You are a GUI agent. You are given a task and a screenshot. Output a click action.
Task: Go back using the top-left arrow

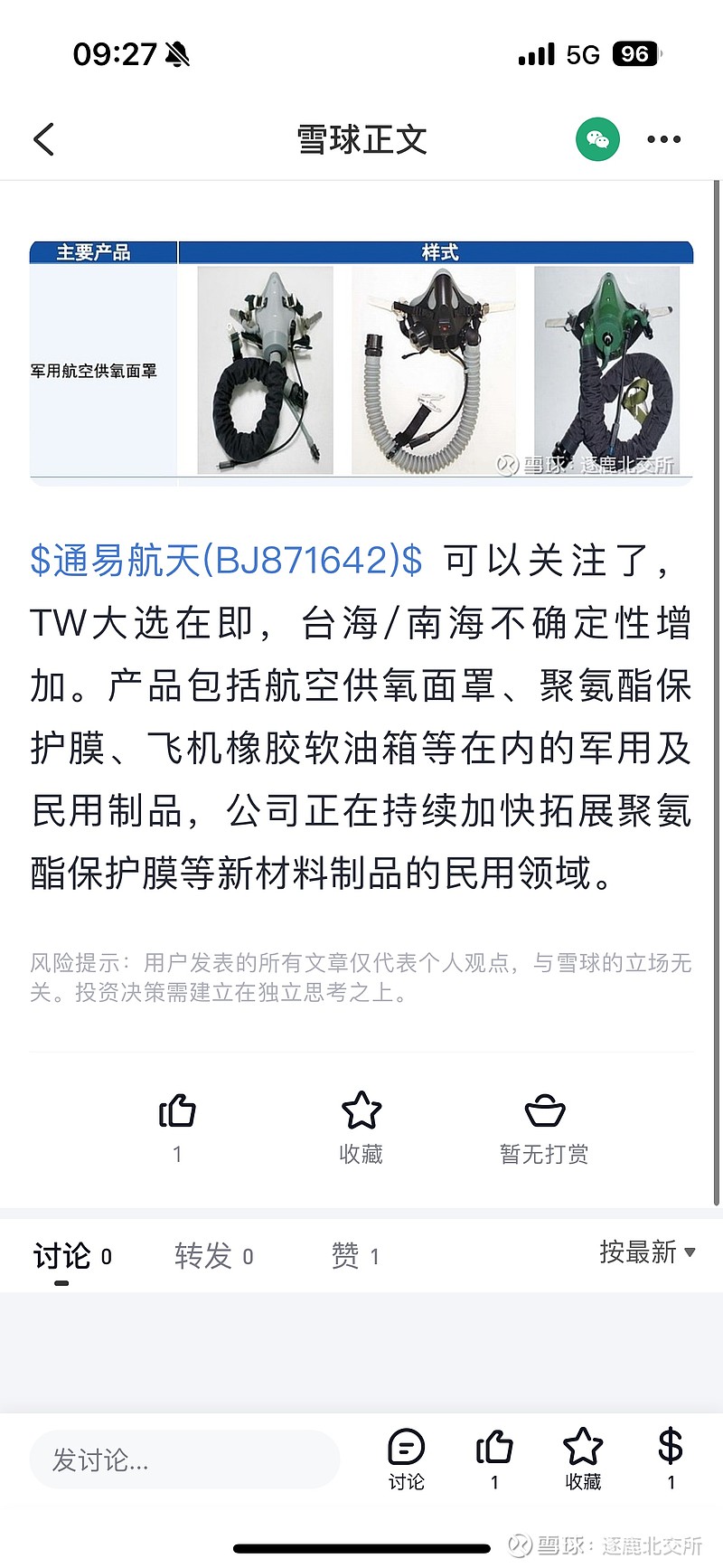(x=43, y=139)
